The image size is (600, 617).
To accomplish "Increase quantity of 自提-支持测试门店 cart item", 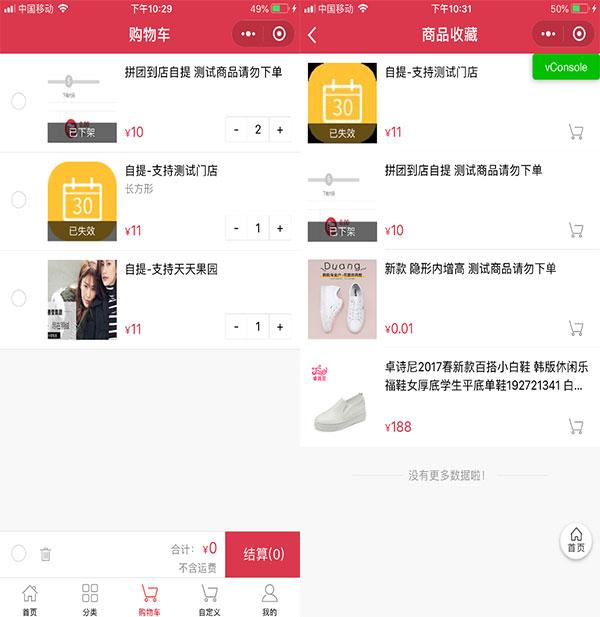I will [x=280, y=228].
